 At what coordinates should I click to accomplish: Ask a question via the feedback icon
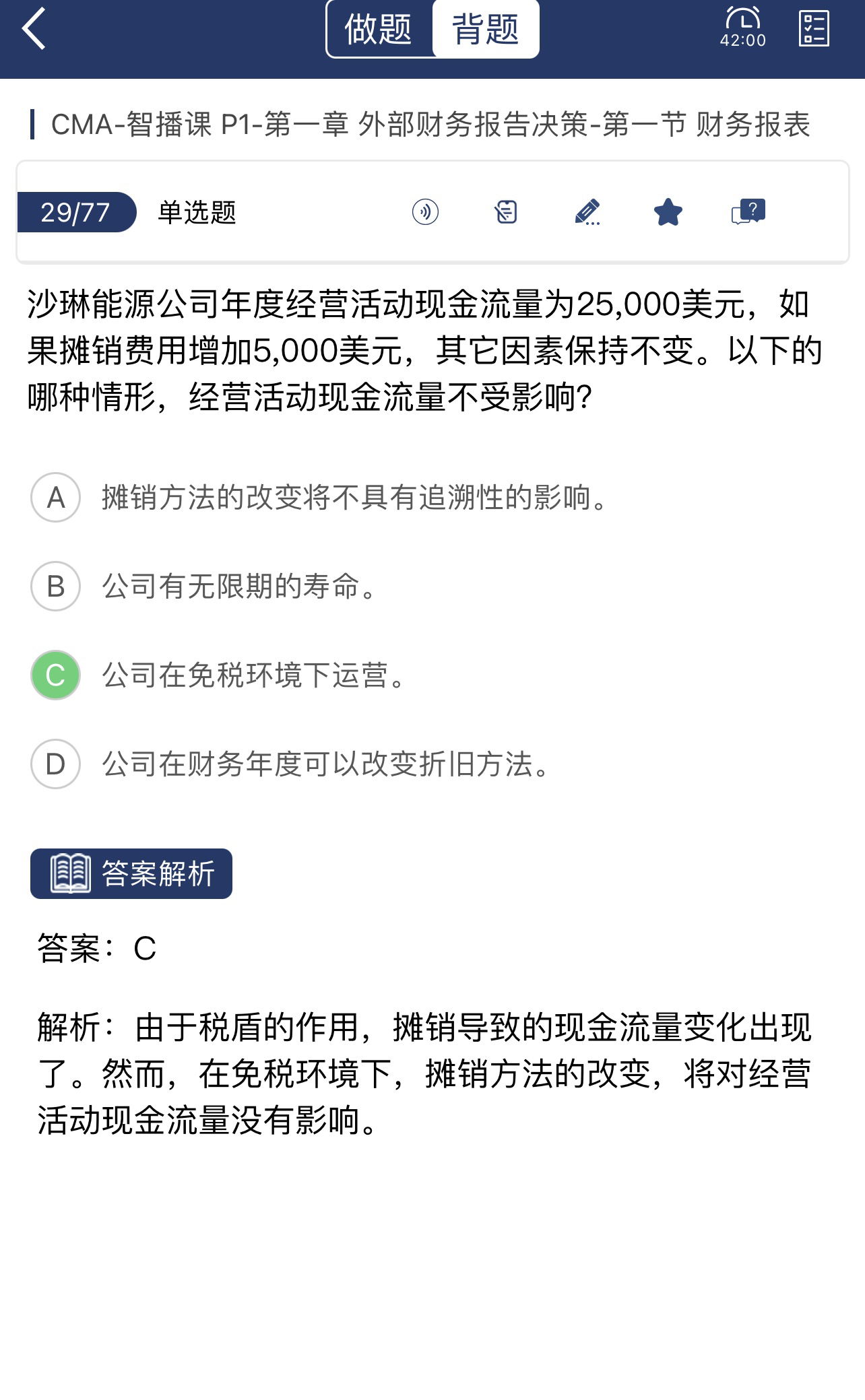[748, 212]
